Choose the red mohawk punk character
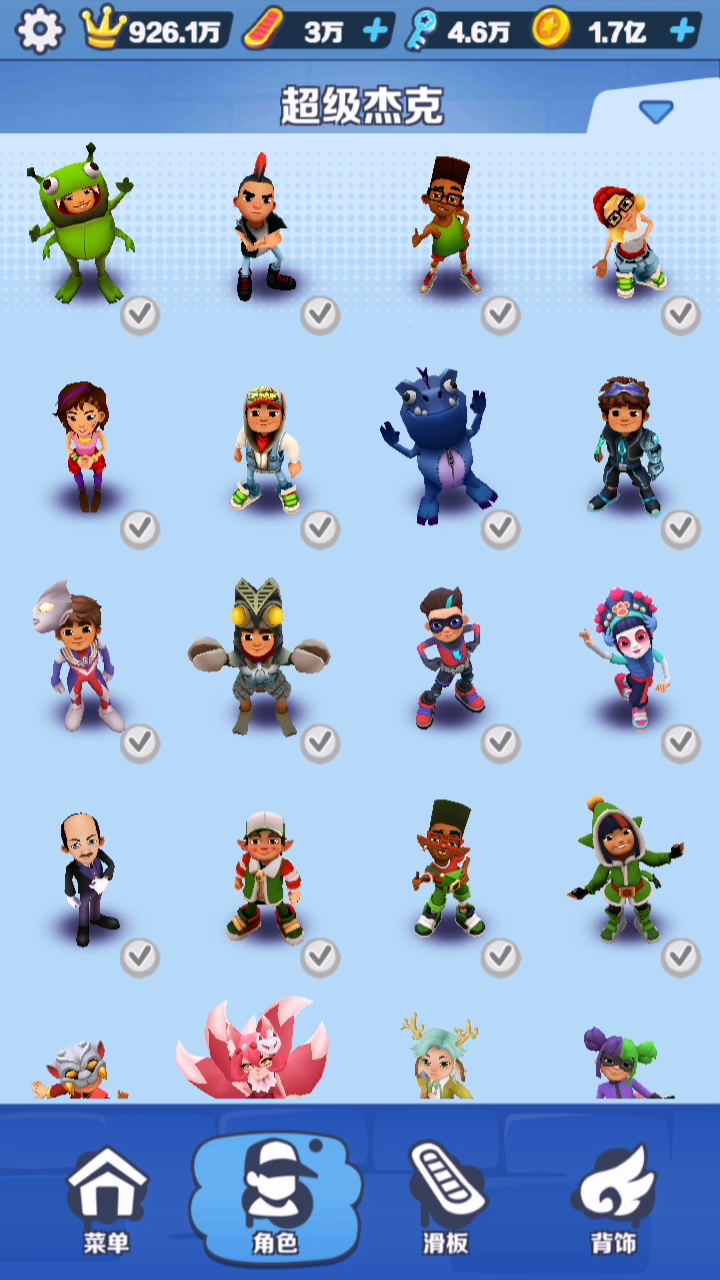The image size is (720, 1280). pyautogui.click(x=262, y=228)
